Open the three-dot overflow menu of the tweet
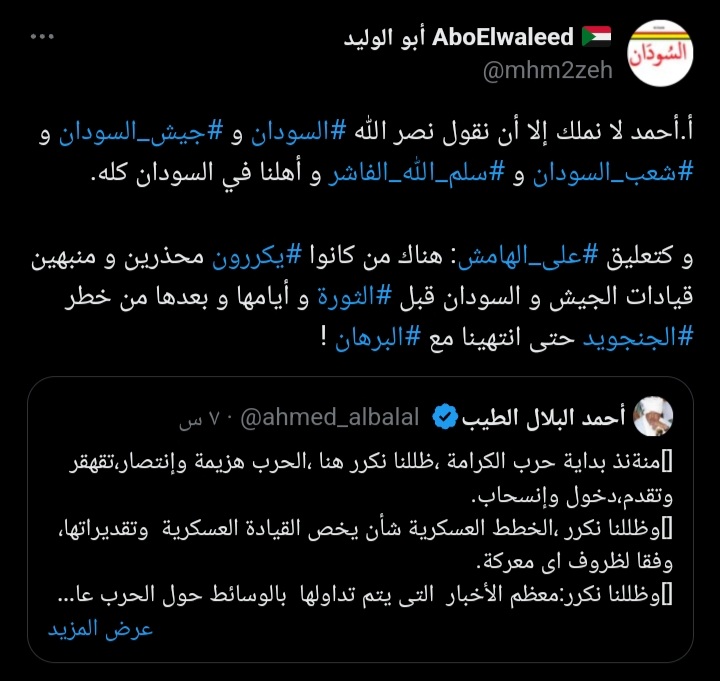 pyautogui.click(x=40, y=38)
